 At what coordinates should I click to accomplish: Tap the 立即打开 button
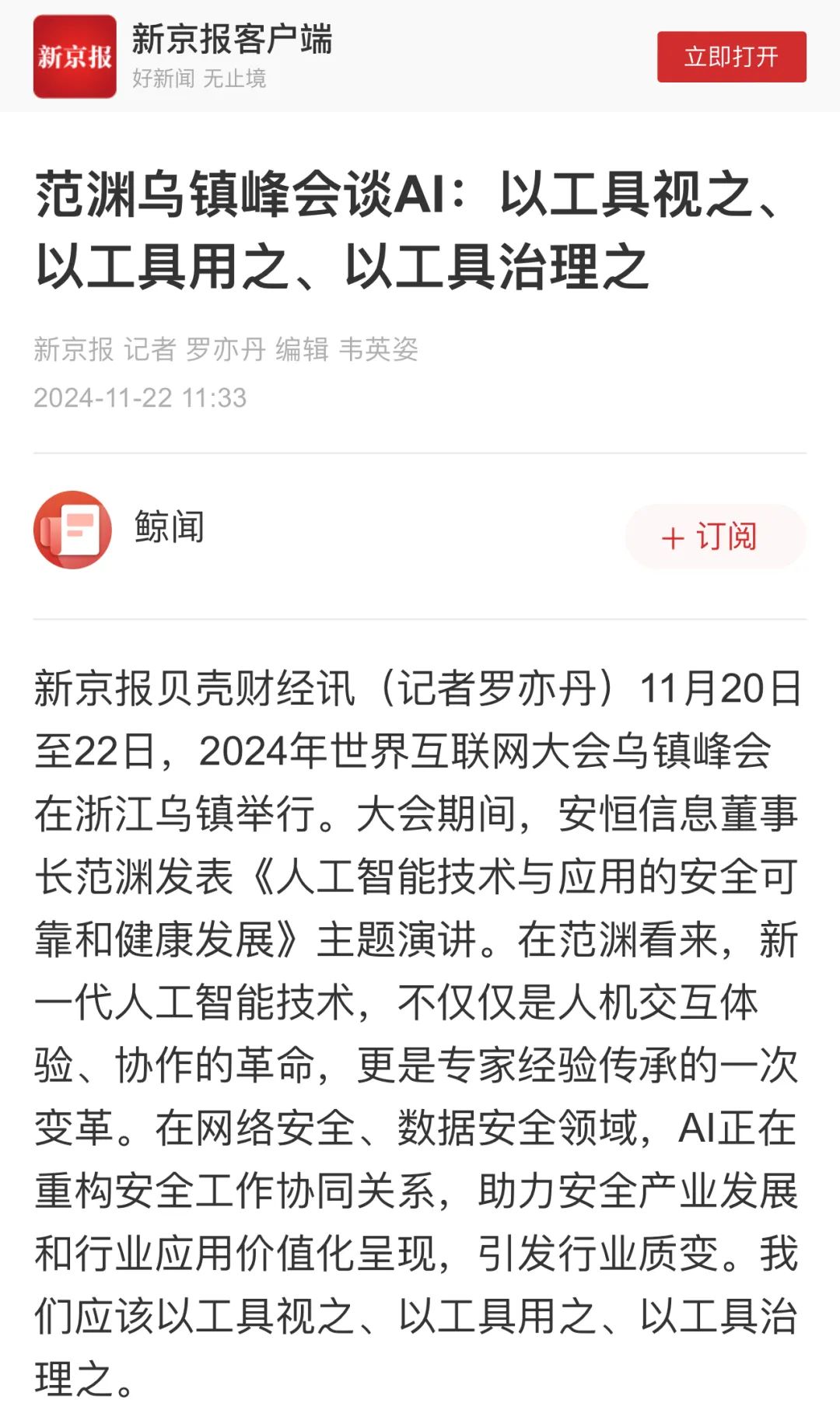[731, 57]
